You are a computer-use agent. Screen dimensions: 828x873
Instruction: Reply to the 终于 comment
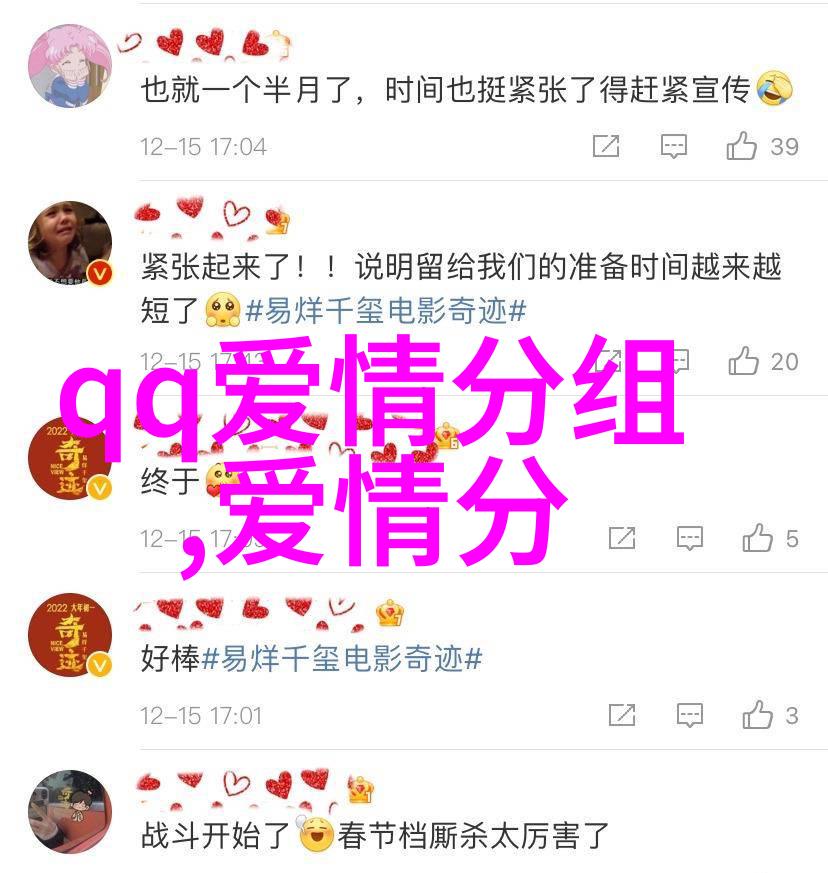[x=689, y=538]
